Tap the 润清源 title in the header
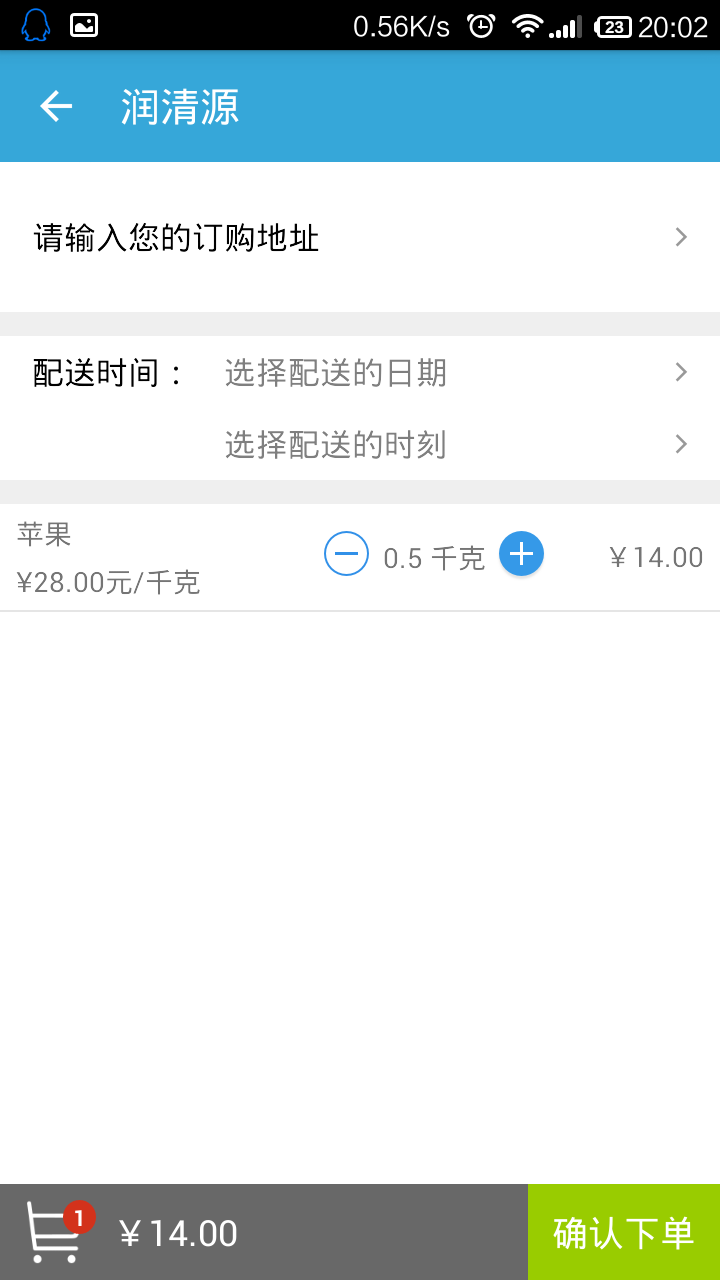720x1280 pixels. [x=180, y=106]
